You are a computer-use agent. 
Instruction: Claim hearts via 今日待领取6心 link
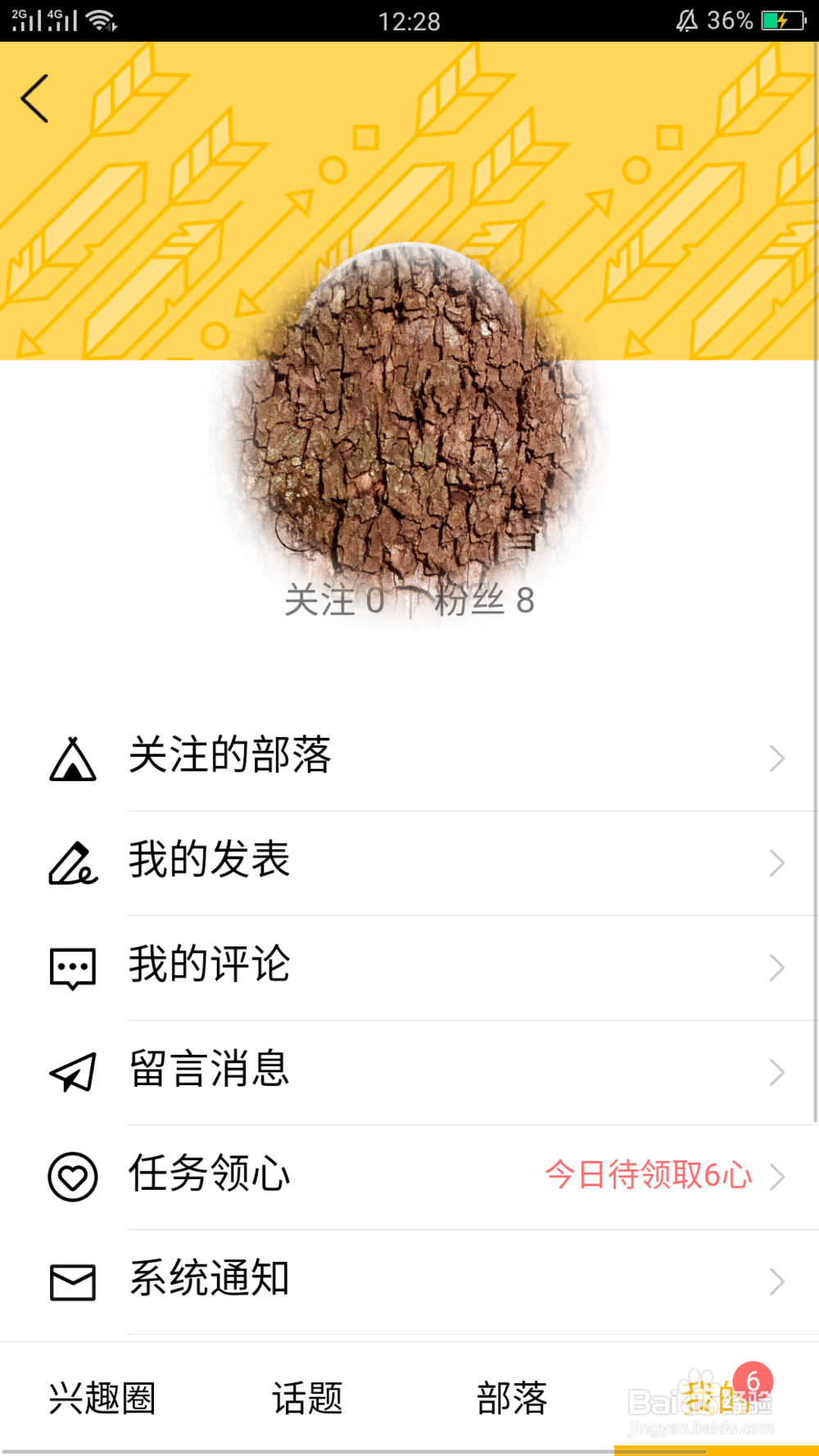click(648, 1177)
